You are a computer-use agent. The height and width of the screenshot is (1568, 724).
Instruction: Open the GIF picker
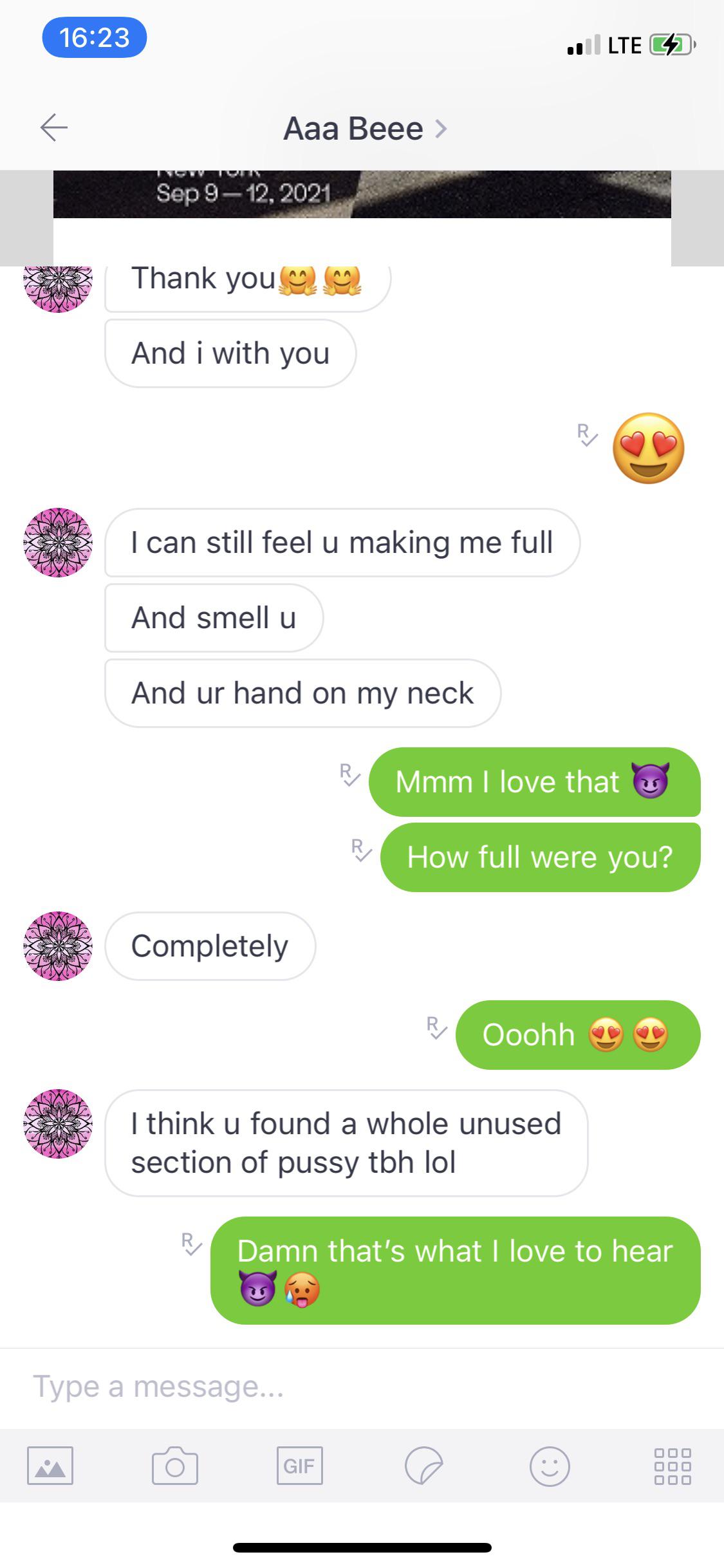[299, 1466]
